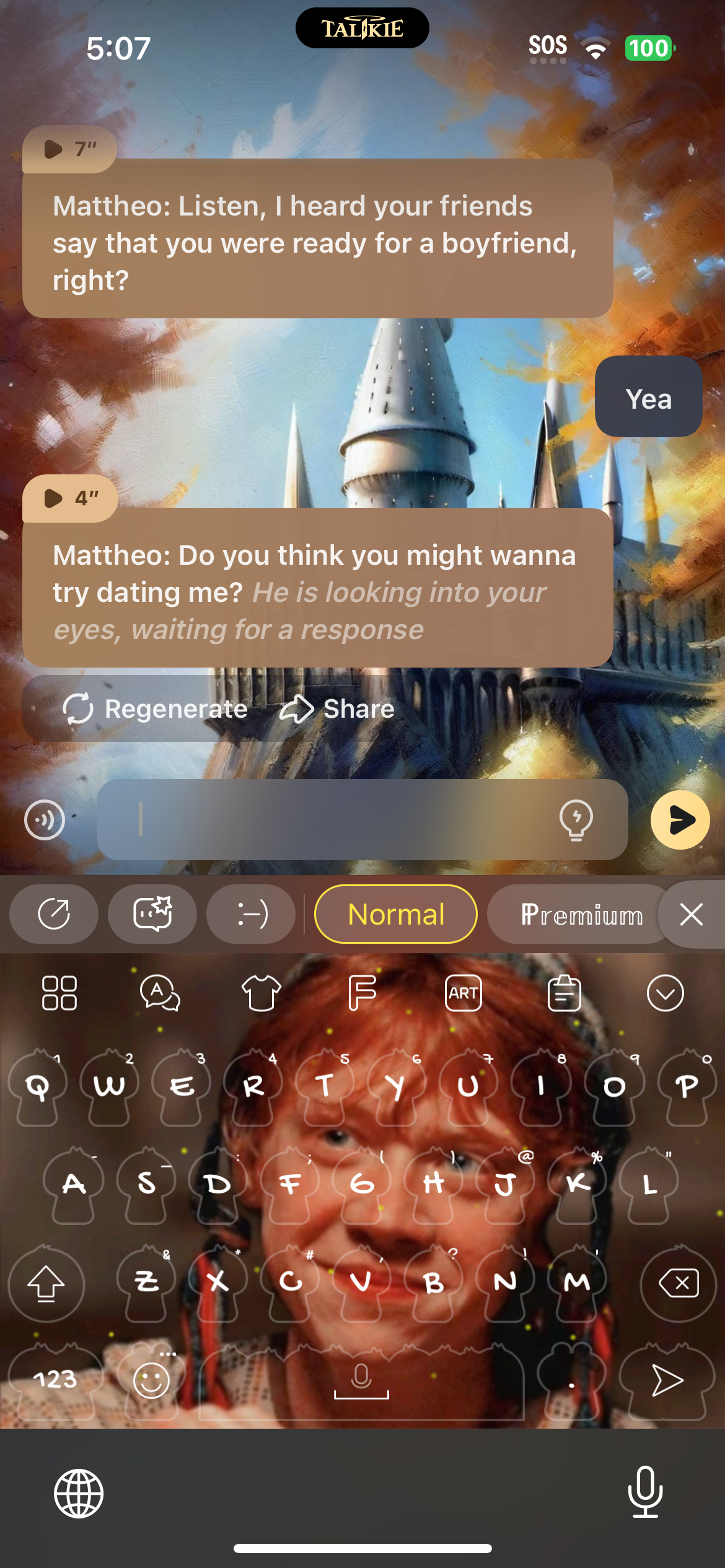Tap the voice input icon beside the message field
Viewport: 725px width, 1568px height.
click(x=45, y=819)
